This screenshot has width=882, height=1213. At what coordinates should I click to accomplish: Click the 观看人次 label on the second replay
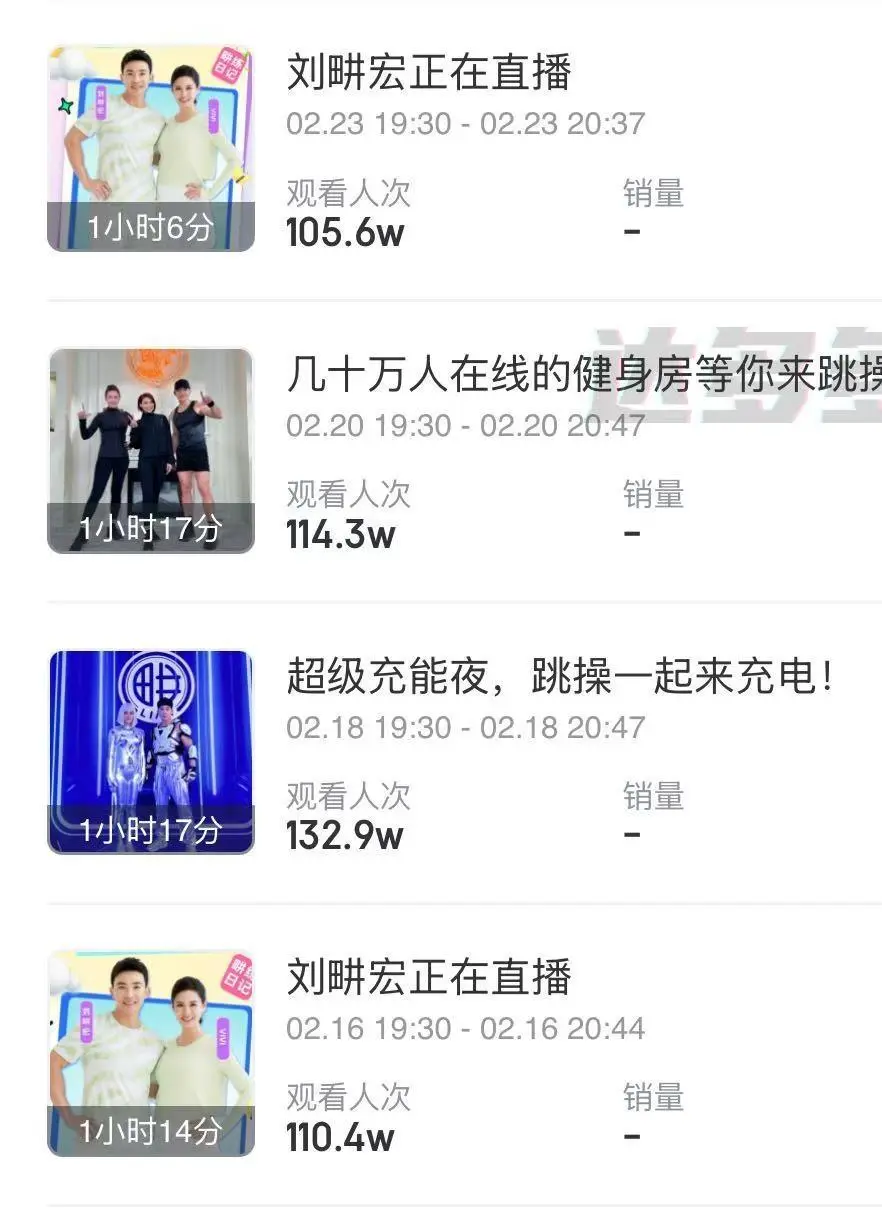click(349, 495)
